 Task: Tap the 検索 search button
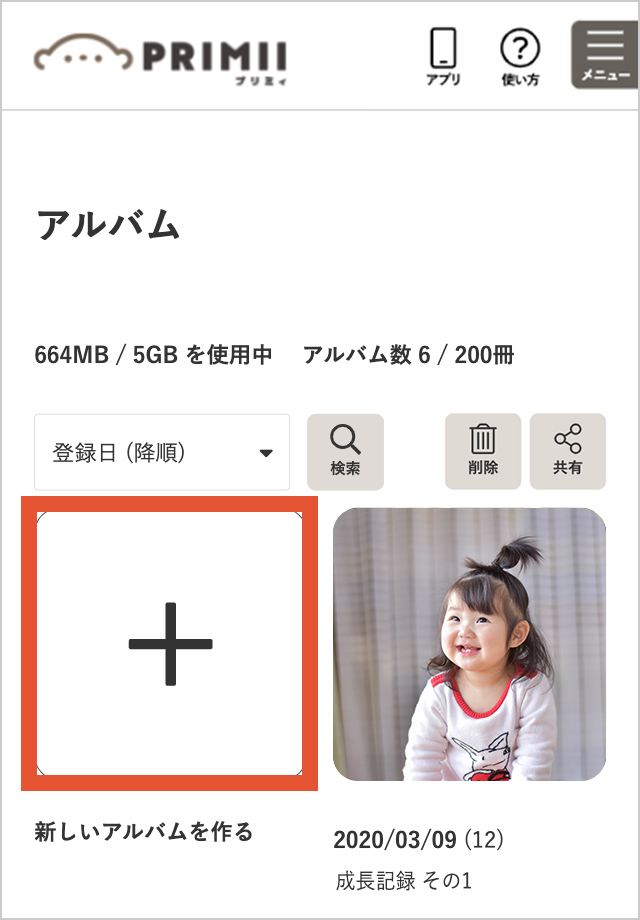pos(345,451)
